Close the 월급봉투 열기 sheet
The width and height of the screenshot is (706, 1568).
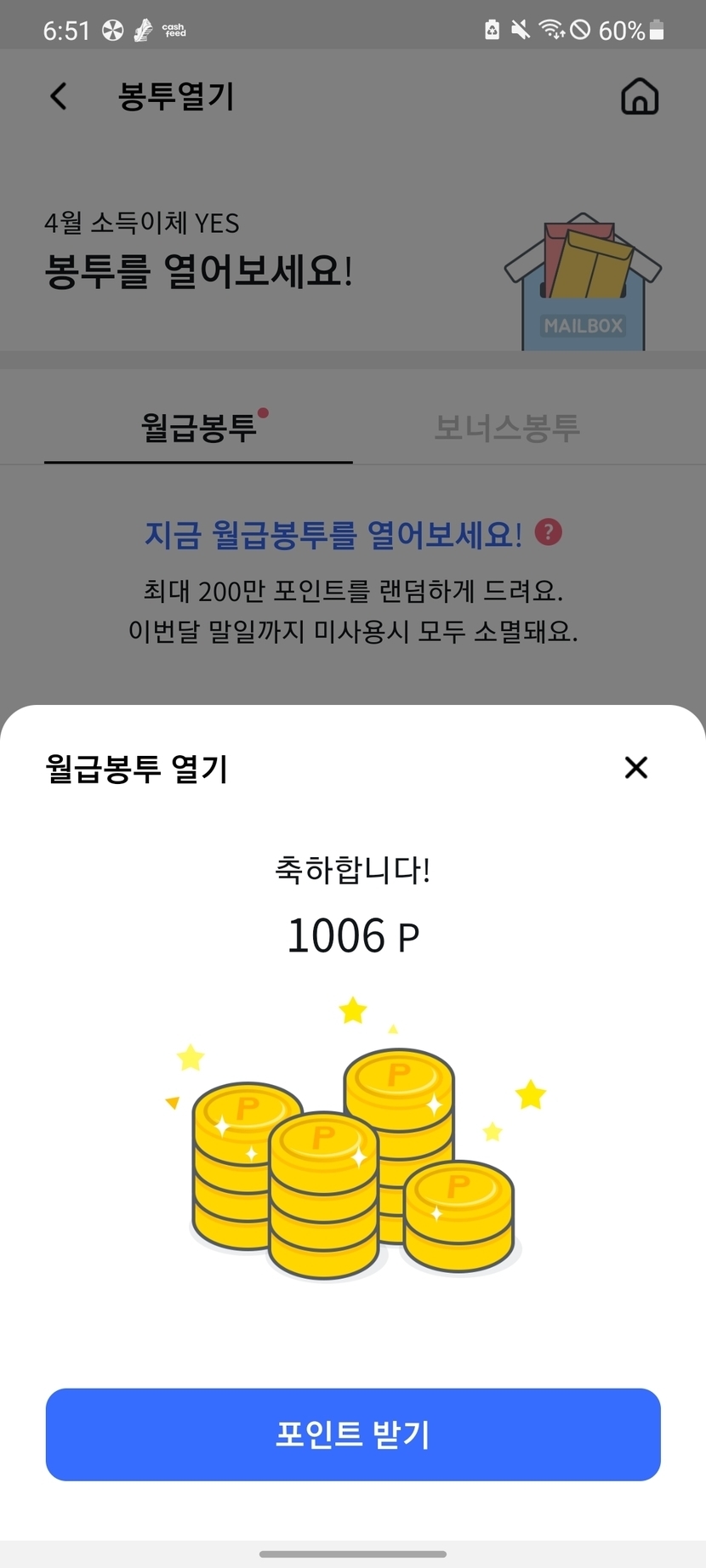[635, 768]
